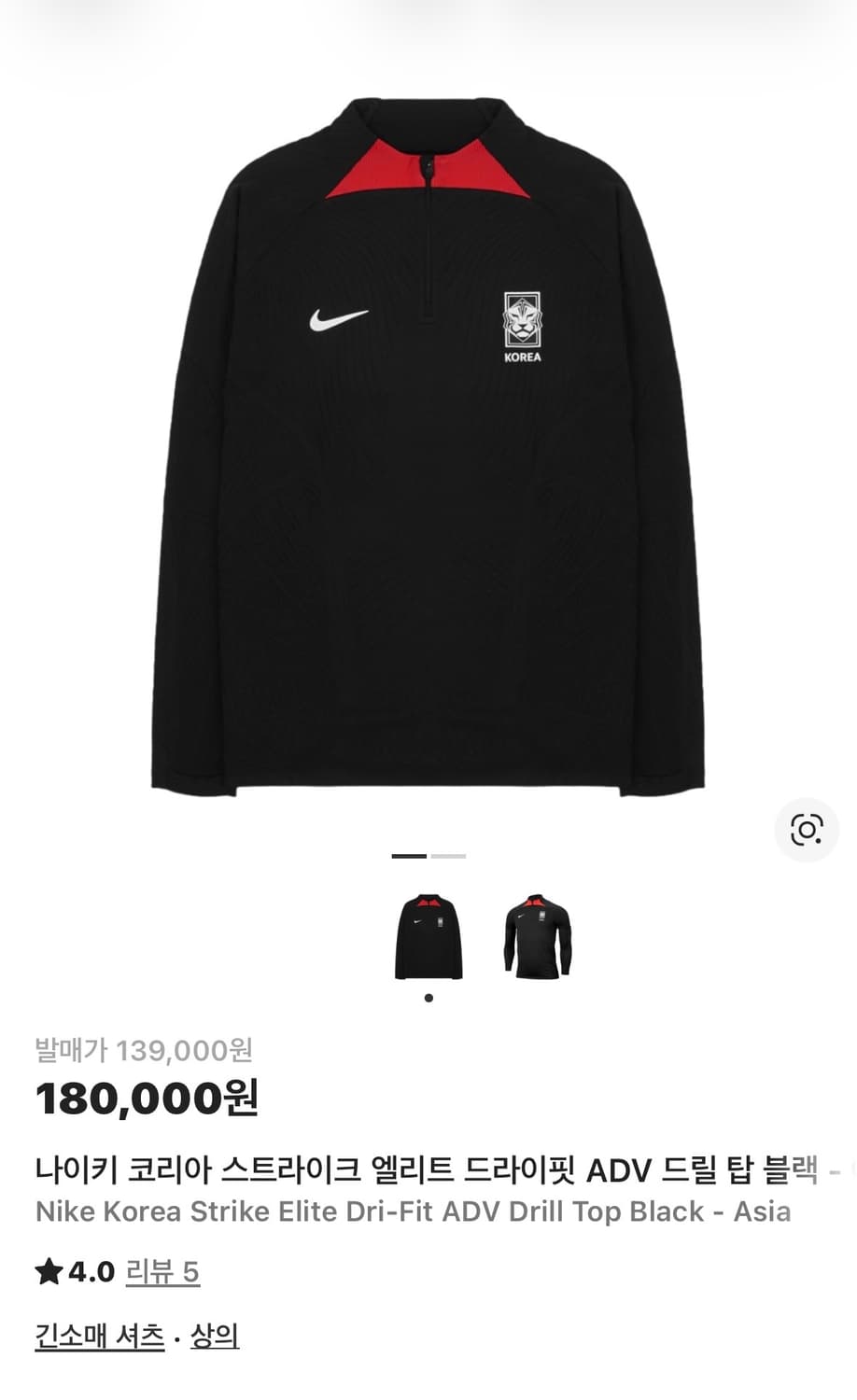
Task: Click the 180,000원 price text
Action: point(149,1100)
